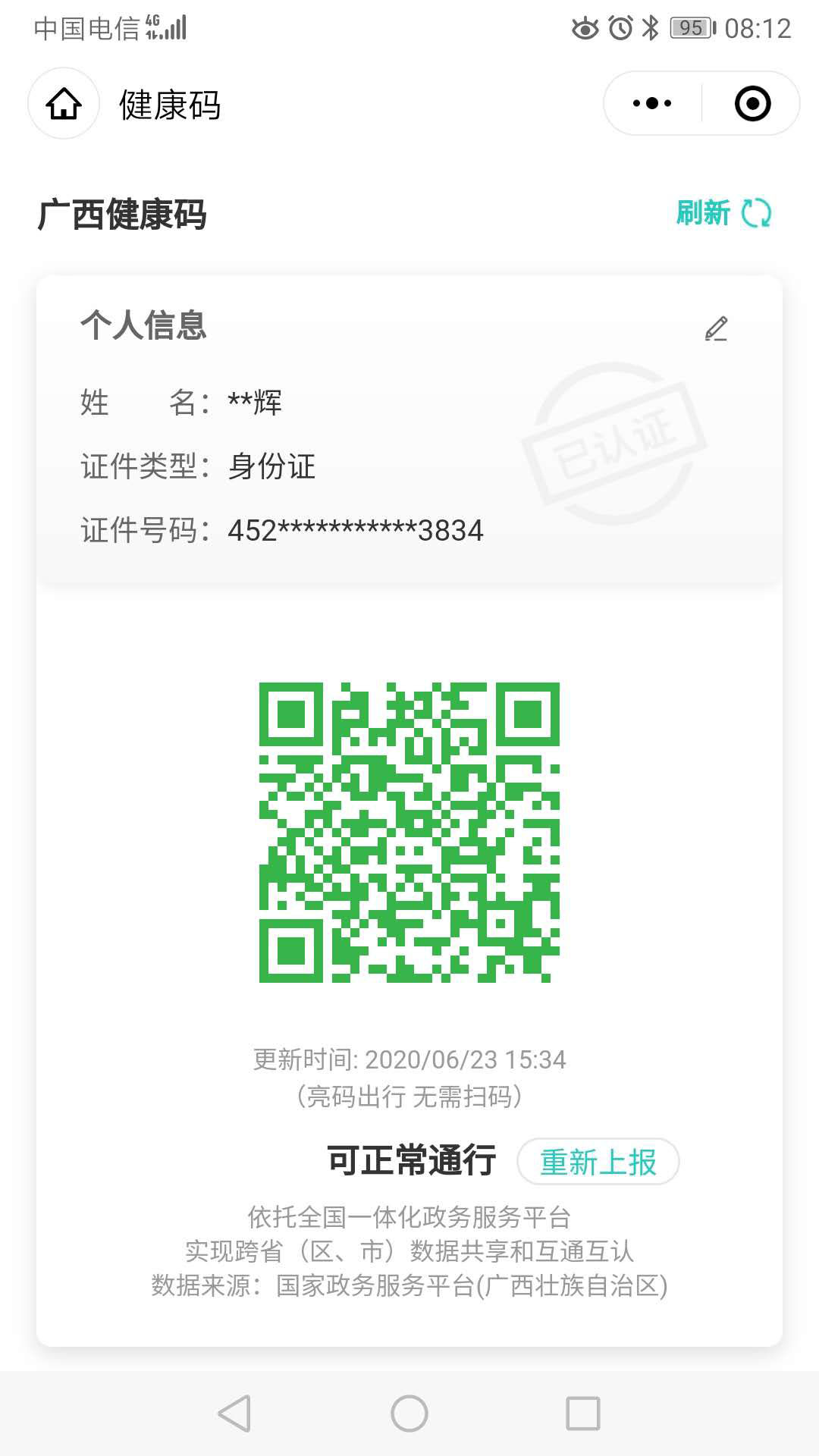
Task: Go to the mini program home page
Action: point(64,104)
